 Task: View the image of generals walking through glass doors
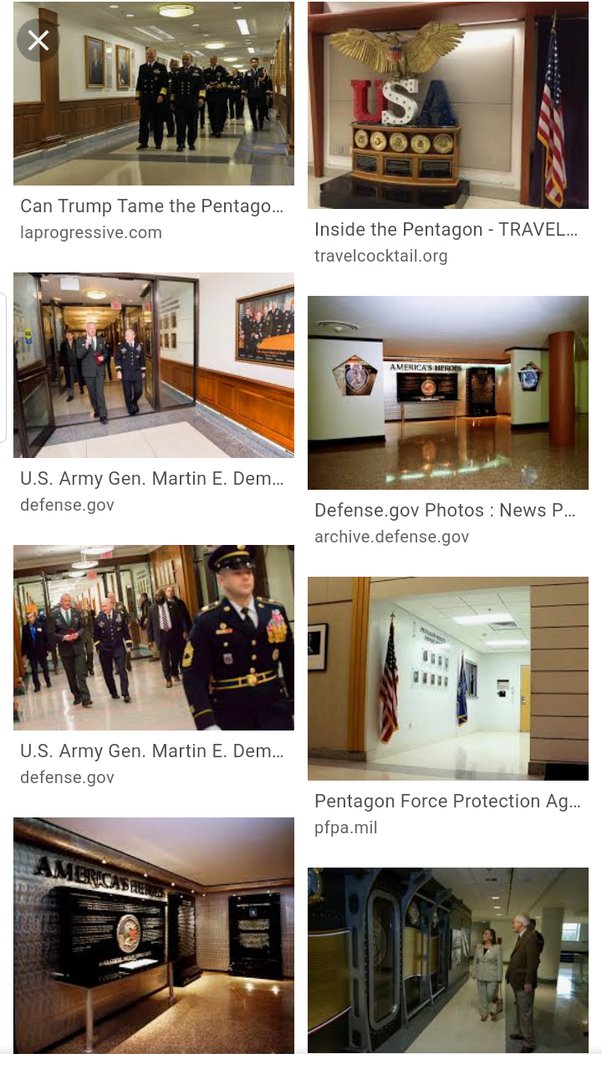click(153, 365)
